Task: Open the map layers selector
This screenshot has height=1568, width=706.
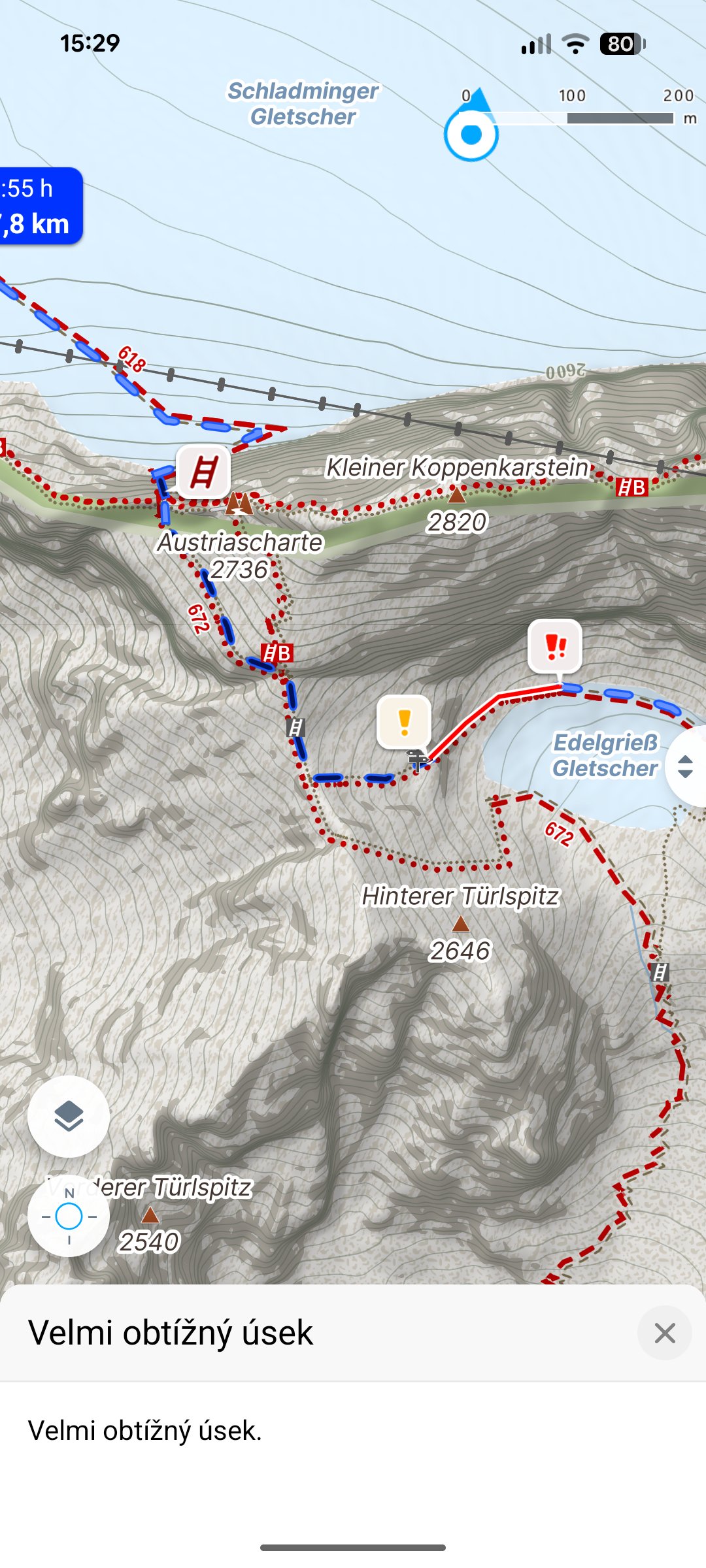Action: coord(69,1117)
